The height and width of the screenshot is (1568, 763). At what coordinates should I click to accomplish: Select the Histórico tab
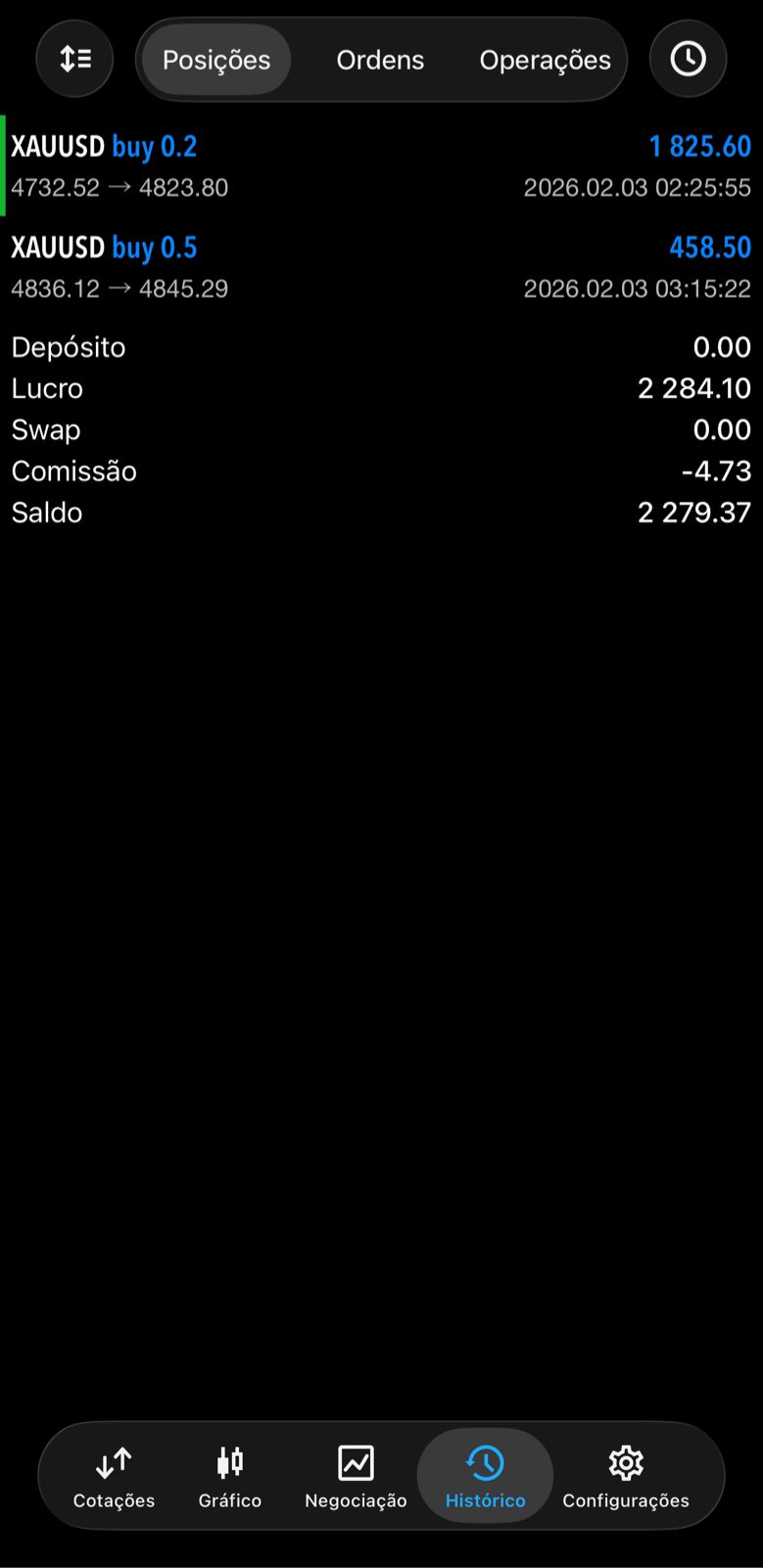point(485,1476)
